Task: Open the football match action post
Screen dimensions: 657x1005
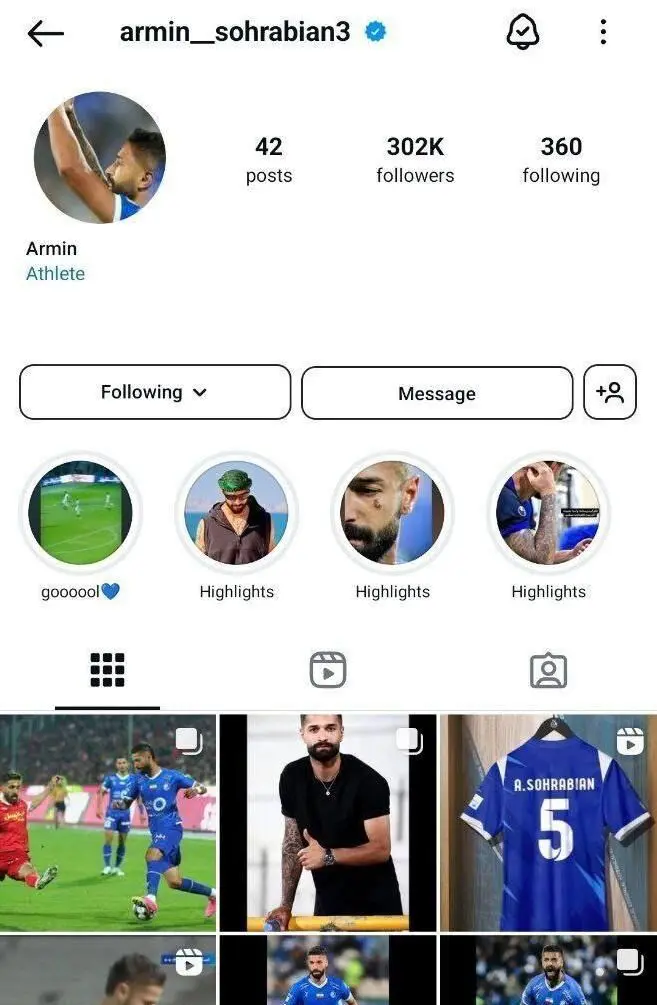Action: pos(108,822)
